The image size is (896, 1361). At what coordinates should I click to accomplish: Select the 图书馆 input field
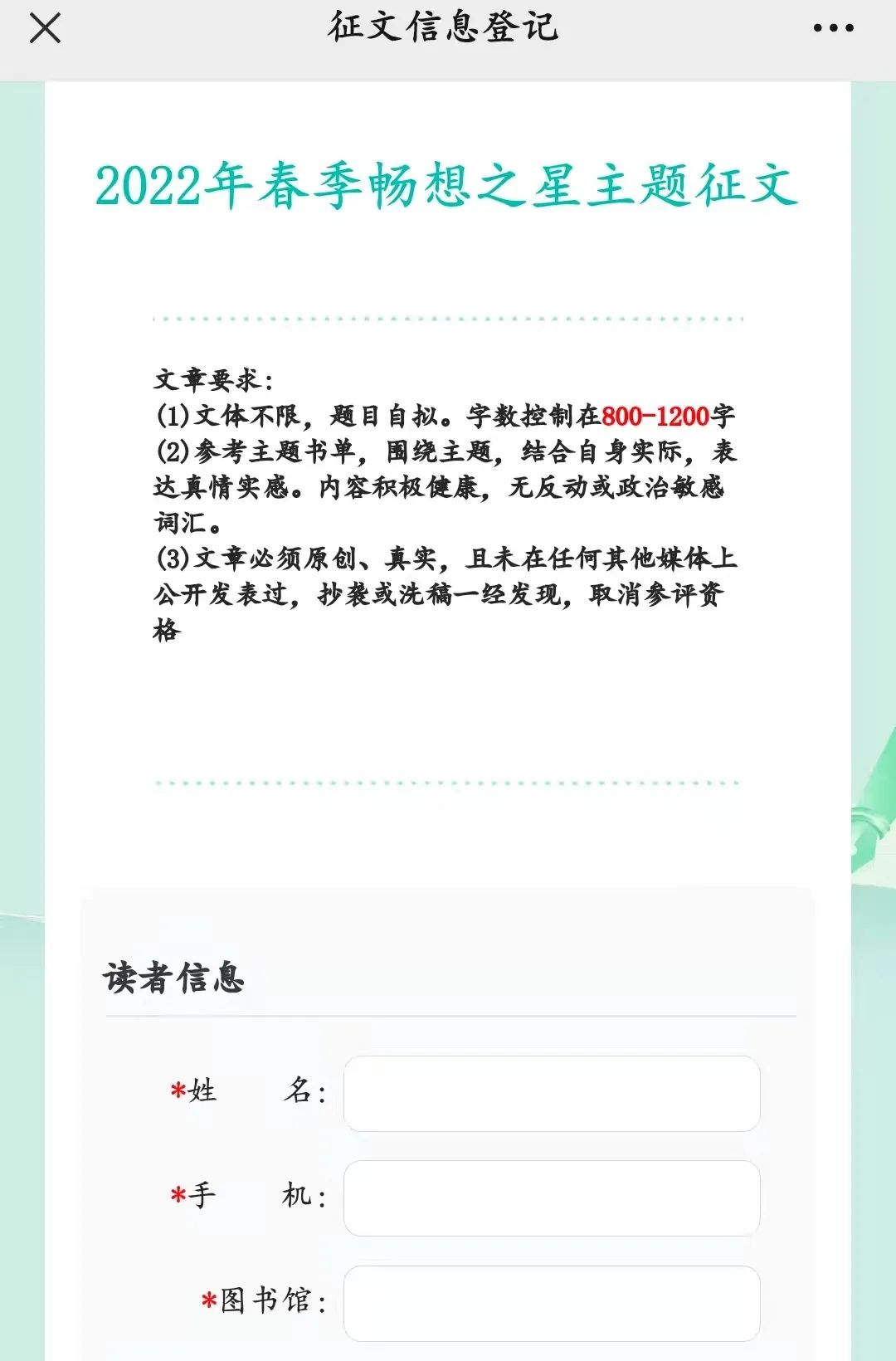(552, 1302)
